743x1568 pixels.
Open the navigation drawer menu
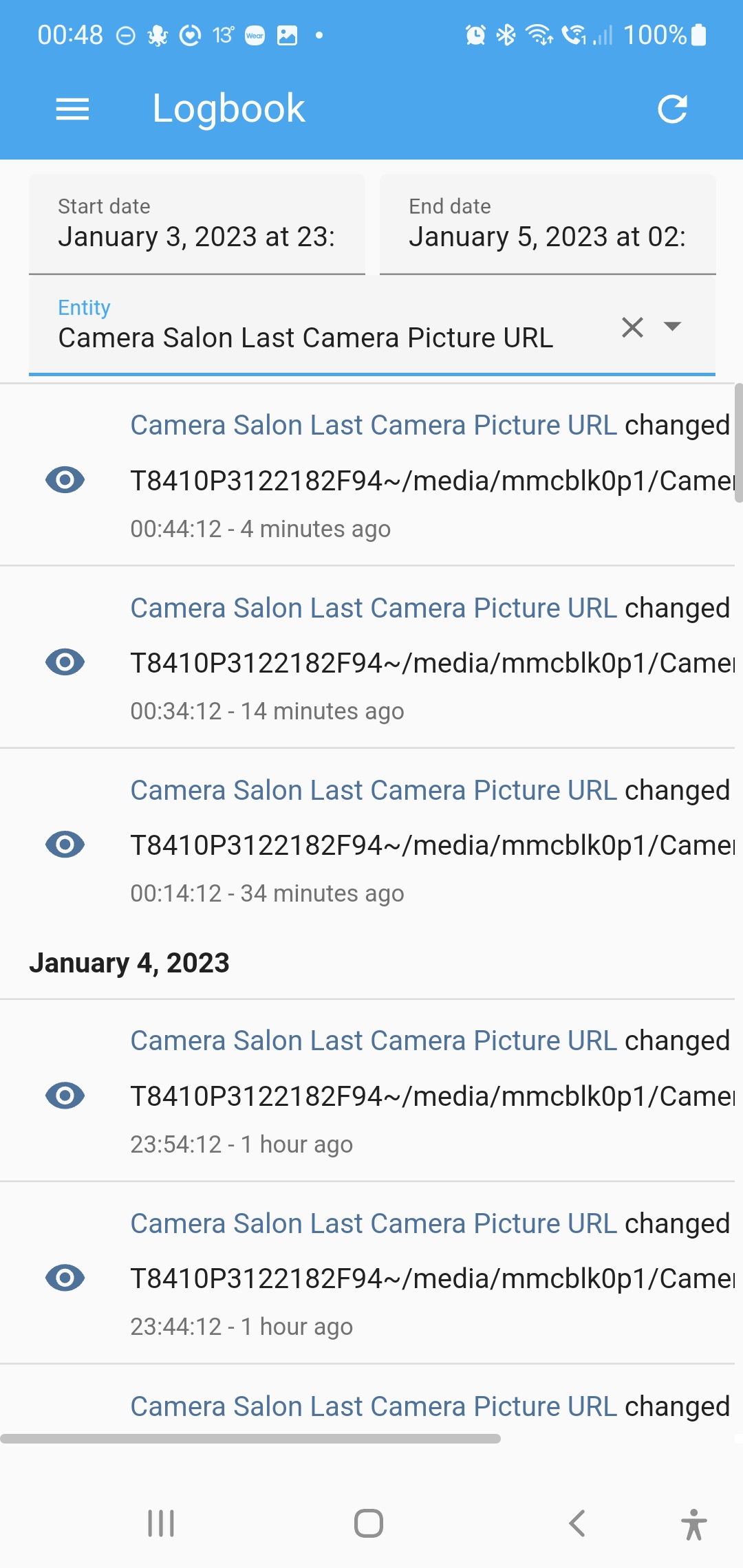click(x=72, y=108)
